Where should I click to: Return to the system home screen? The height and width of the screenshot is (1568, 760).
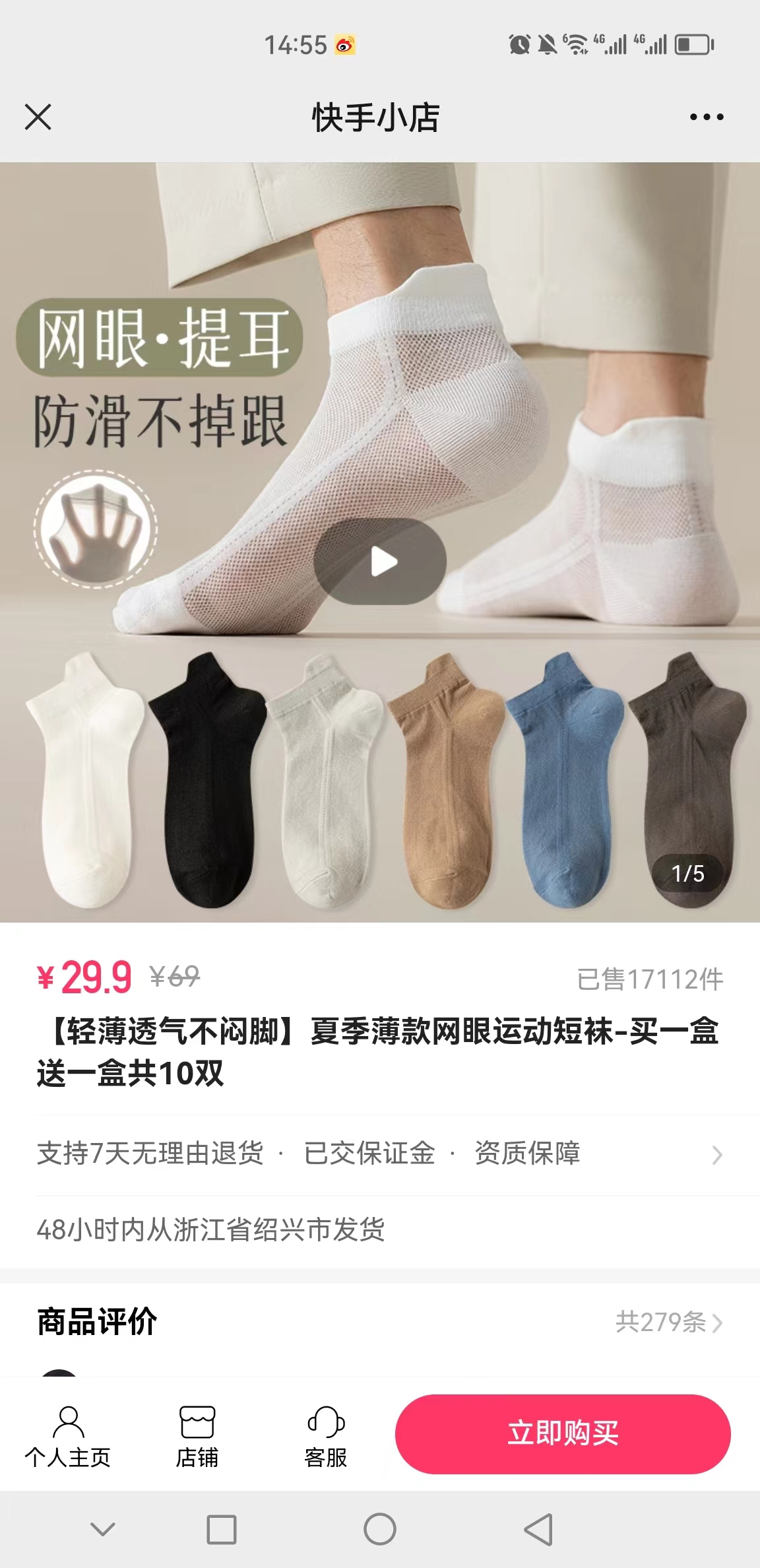(x=380, y=1530)
